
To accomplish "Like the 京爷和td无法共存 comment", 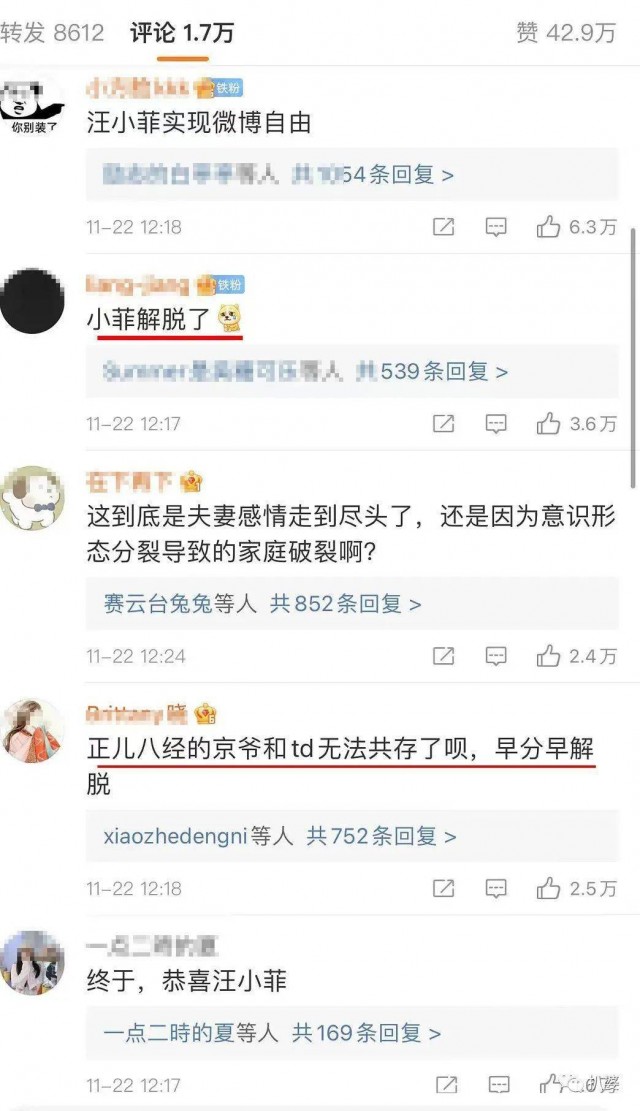I will click(x=548, y=888).
